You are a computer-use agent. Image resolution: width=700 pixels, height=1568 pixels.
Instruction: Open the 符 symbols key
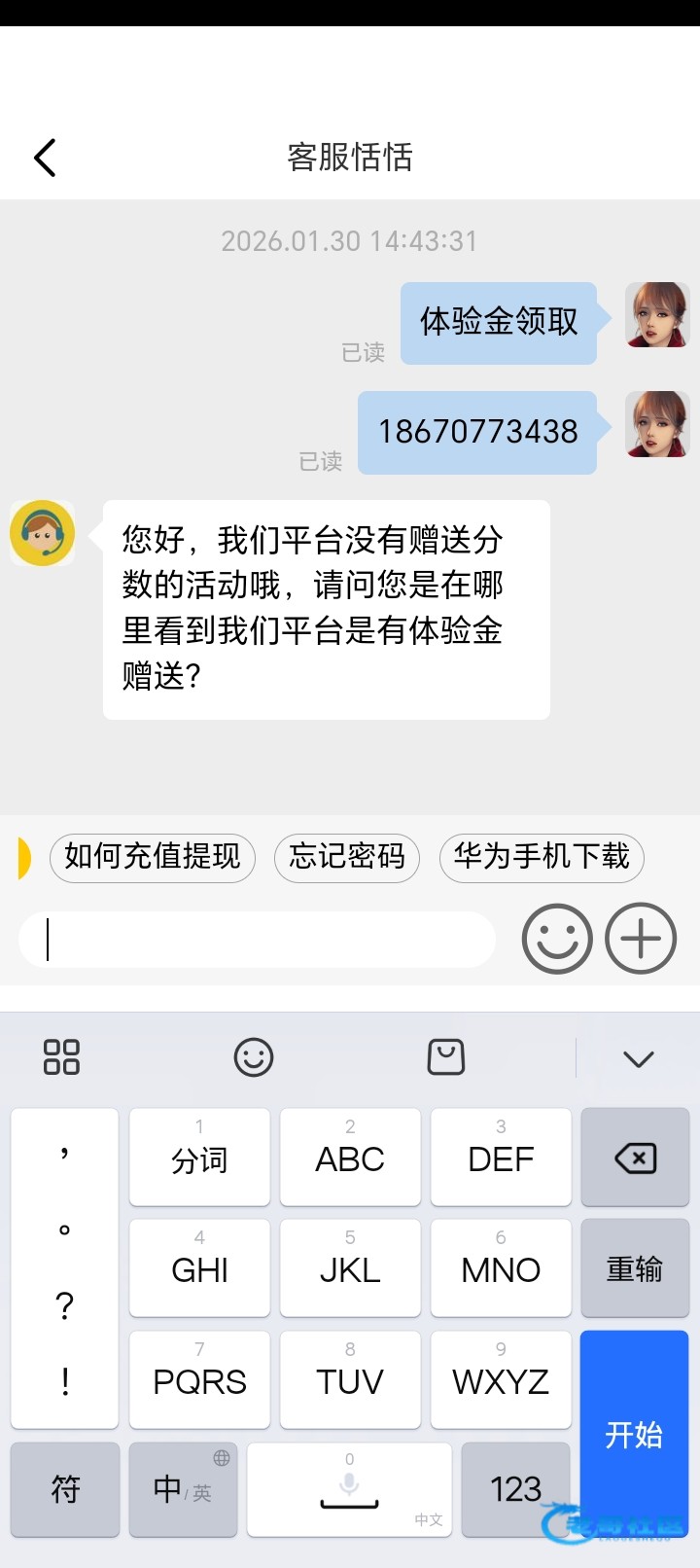point(65,1488)
